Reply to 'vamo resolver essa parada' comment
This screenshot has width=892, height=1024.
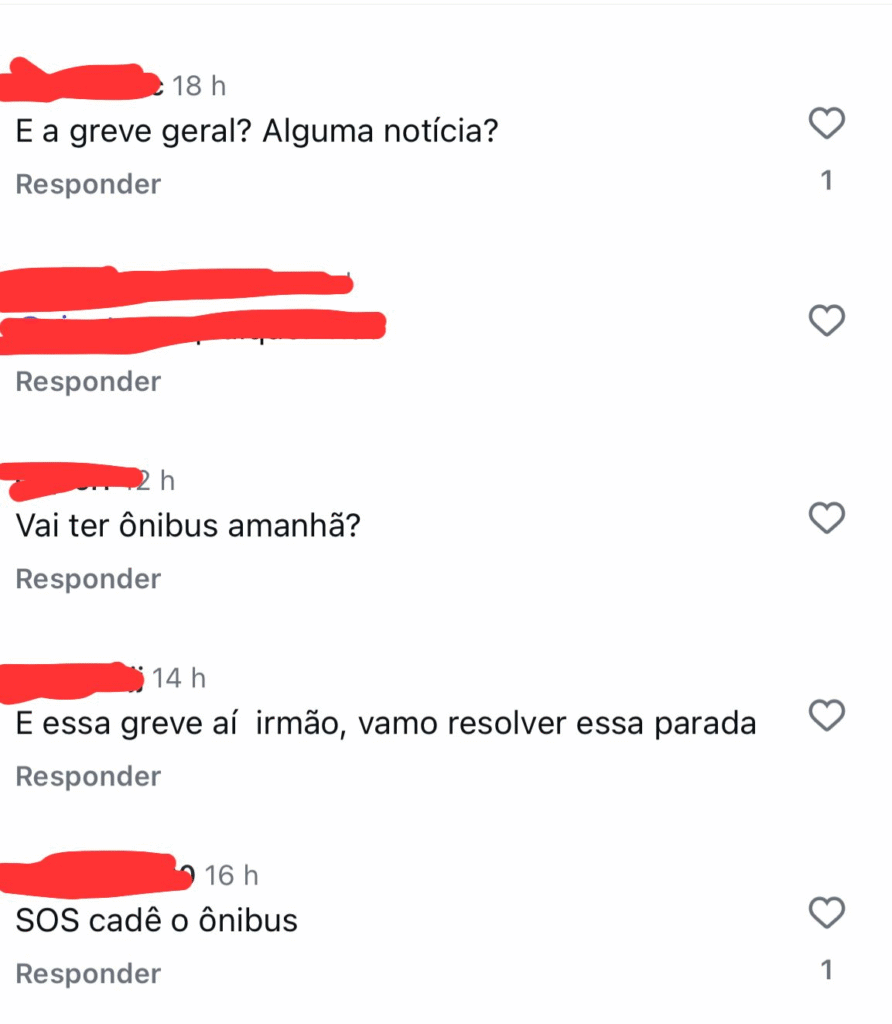[x=88, y=776]
